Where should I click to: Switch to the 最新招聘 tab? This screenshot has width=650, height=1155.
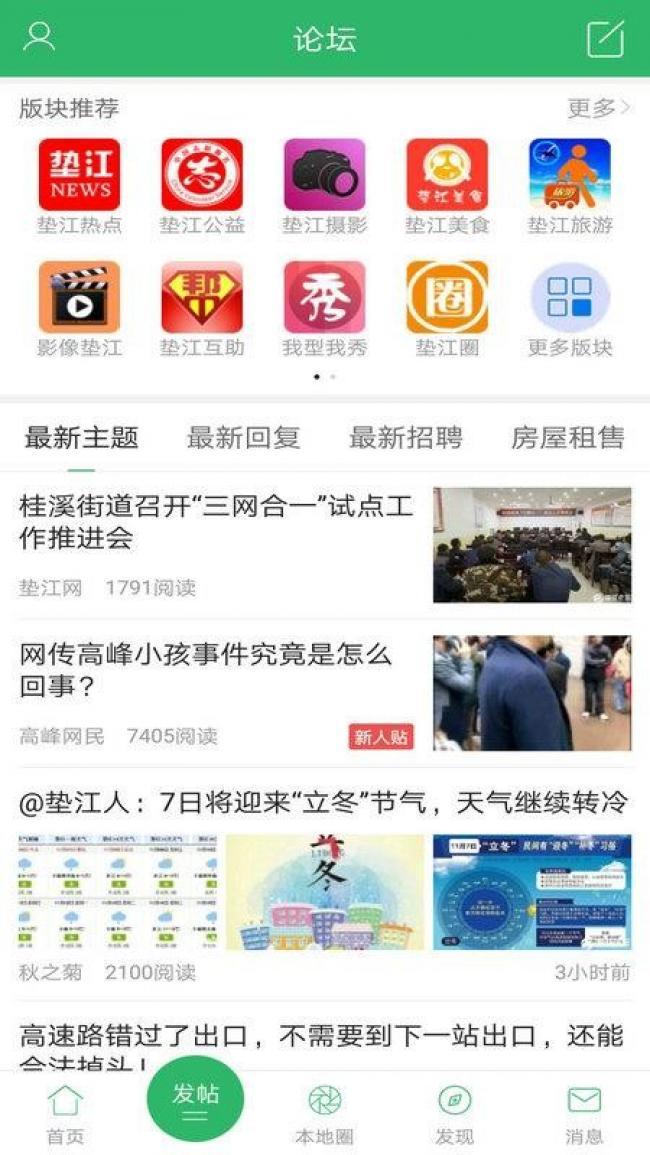click(x=405, y=437)
